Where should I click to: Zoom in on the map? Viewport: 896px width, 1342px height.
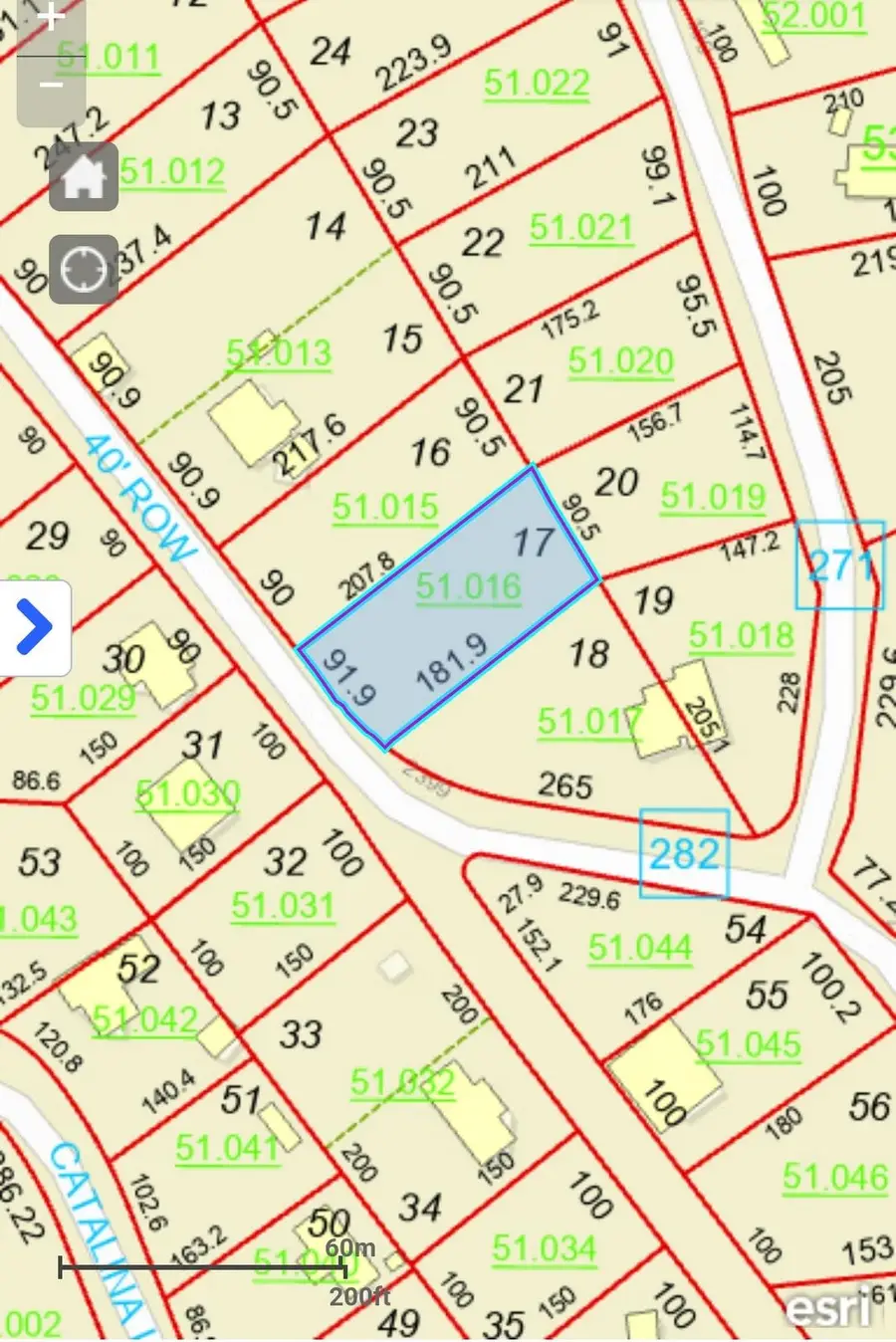click(x=52, y=18)
